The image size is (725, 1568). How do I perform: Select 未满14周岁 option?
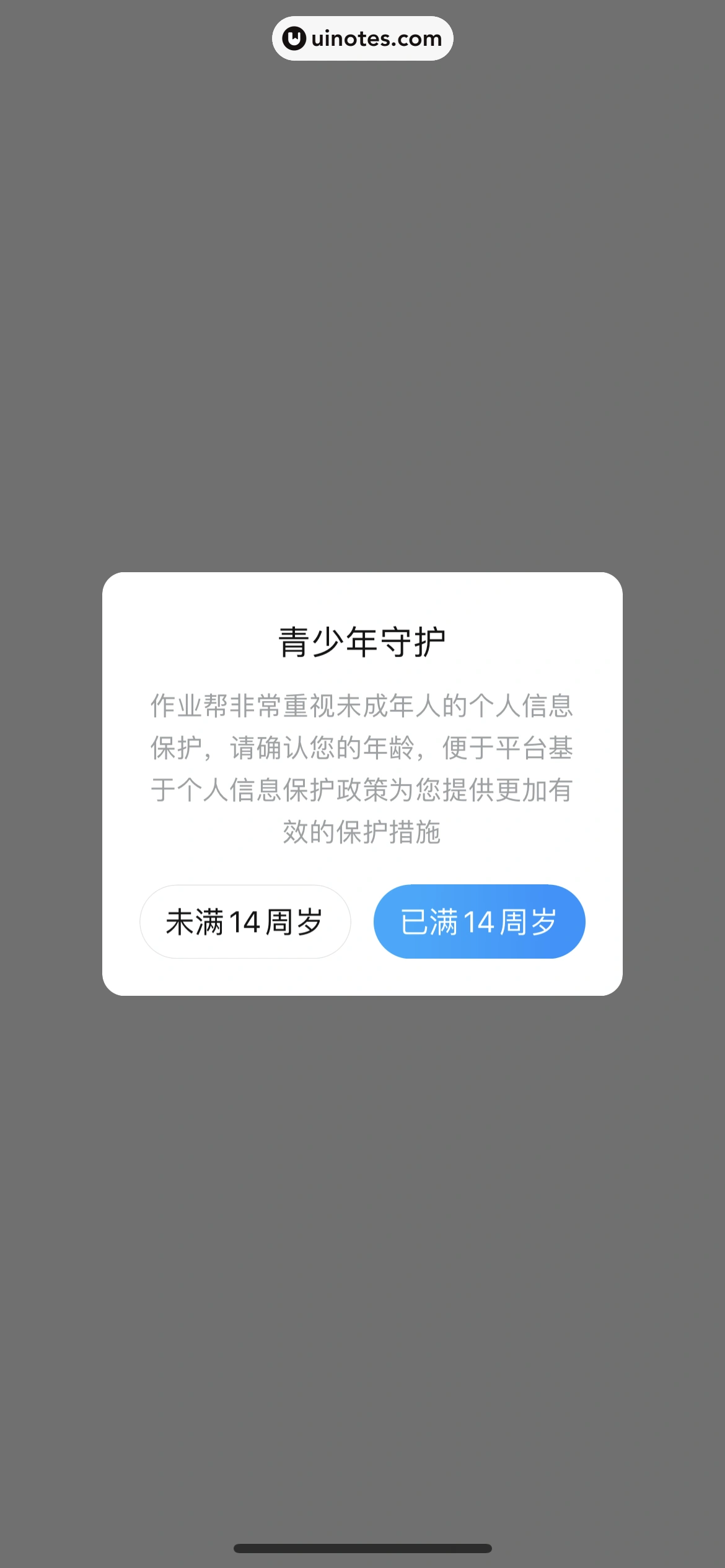point(245,921)
